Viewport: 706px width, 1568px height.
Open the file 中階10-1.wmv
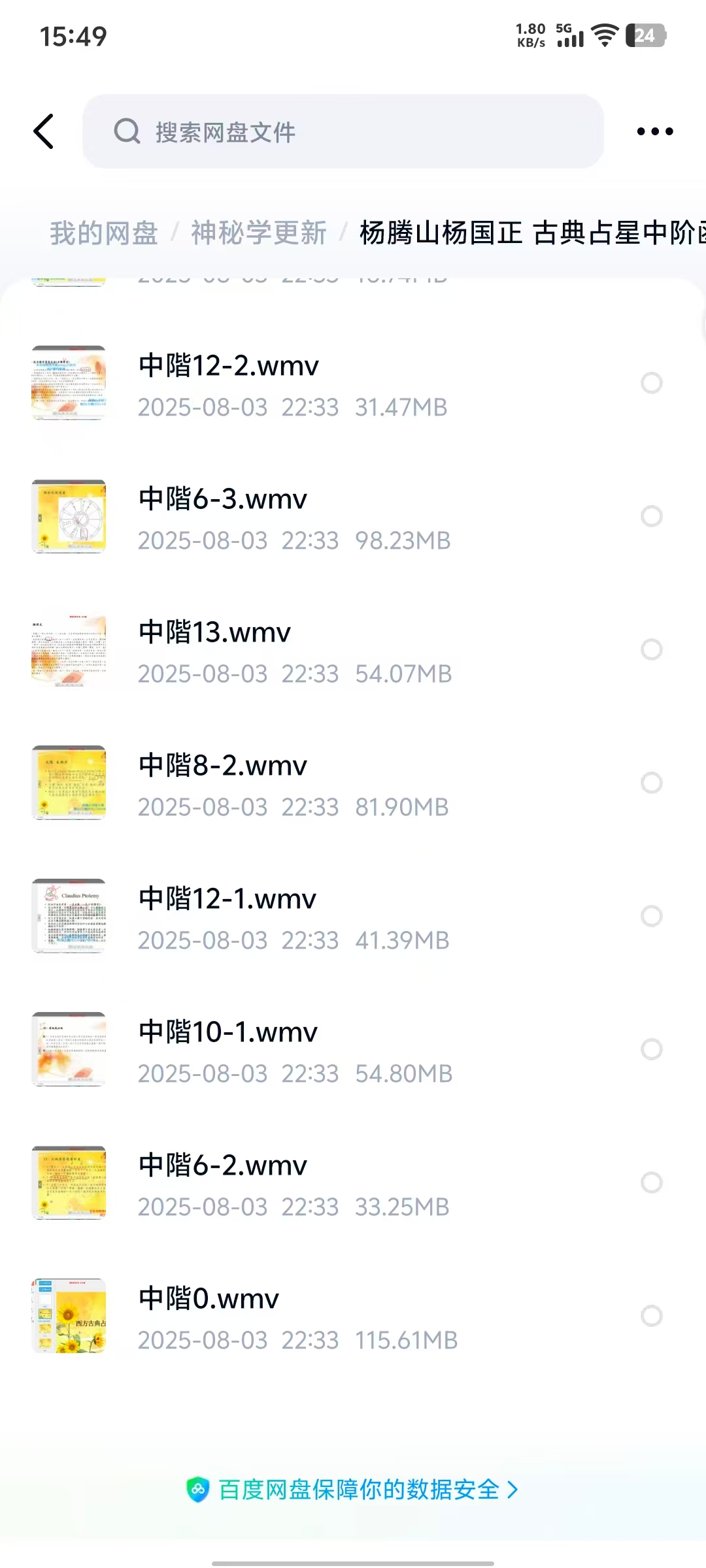click(x=228, y=1032)
